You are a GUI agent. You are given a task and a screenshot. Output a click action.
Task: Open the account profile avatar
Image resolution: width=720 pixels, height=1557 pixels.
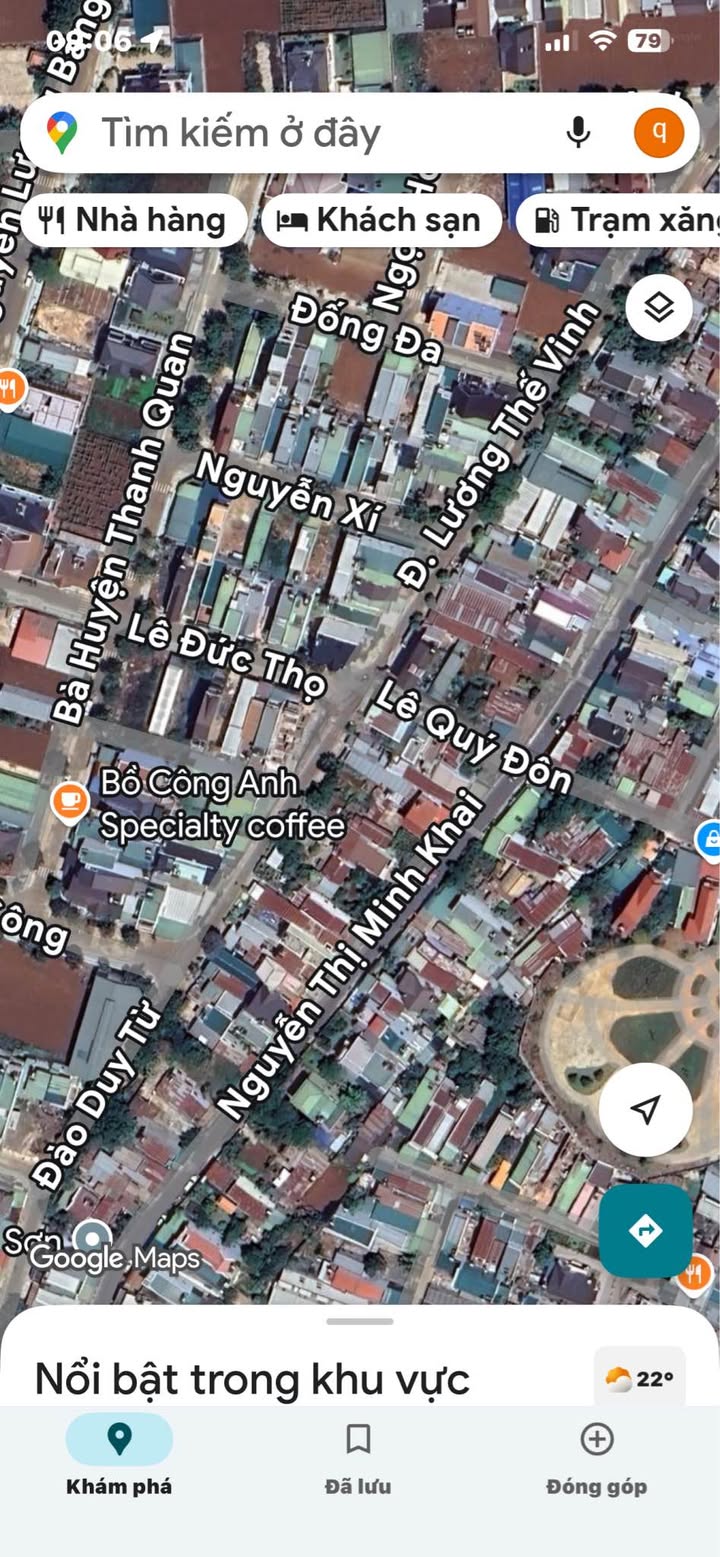pyautogui.click(x=659, y=133)
